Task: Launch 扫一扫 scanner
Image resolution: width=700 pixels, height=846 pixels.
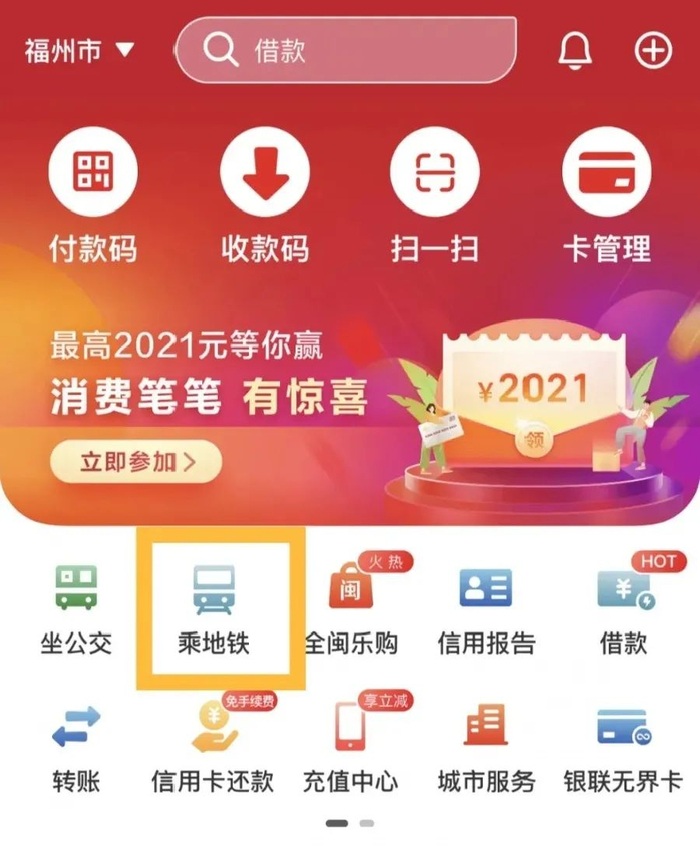Action: coord(434,200)
